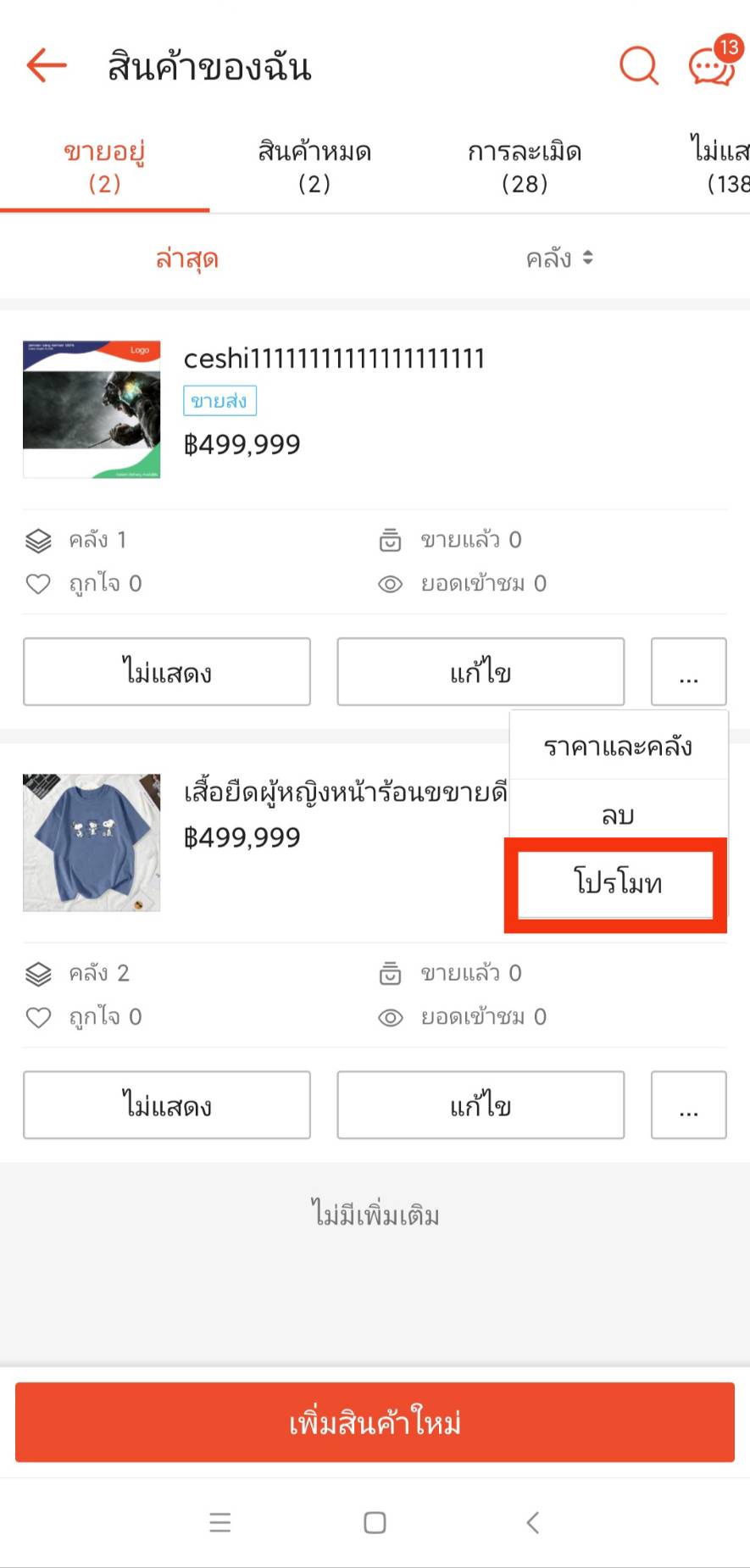Switch to การละเมิด tab
The height and width of the screenshot is (1568, 750).
coord(525,166)
